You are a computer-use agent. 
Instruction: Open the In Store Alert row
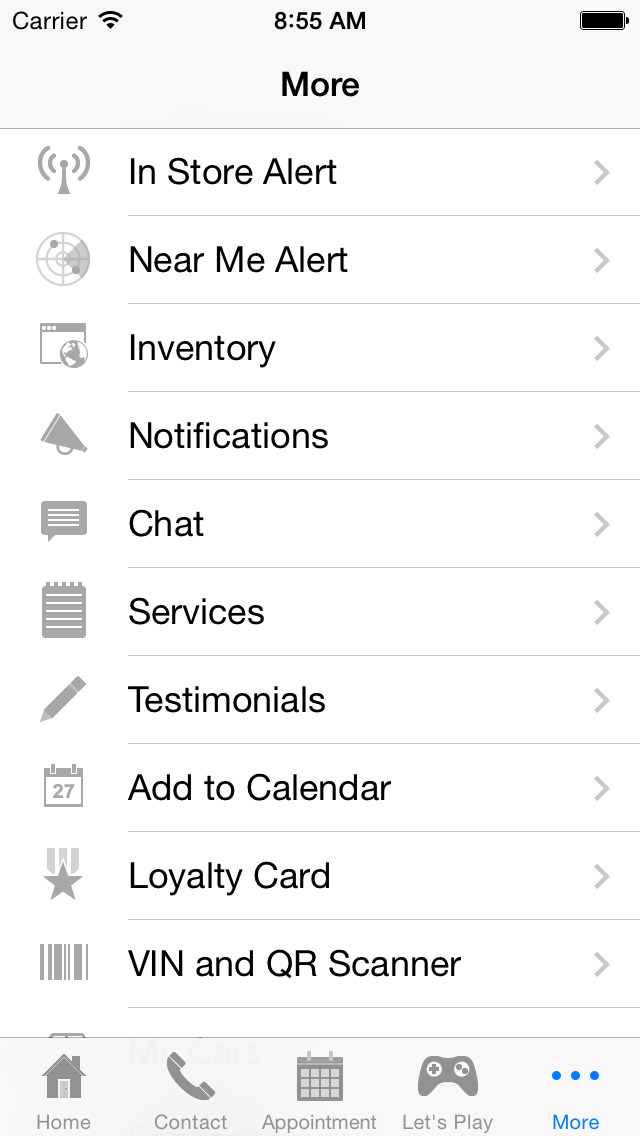320,172
